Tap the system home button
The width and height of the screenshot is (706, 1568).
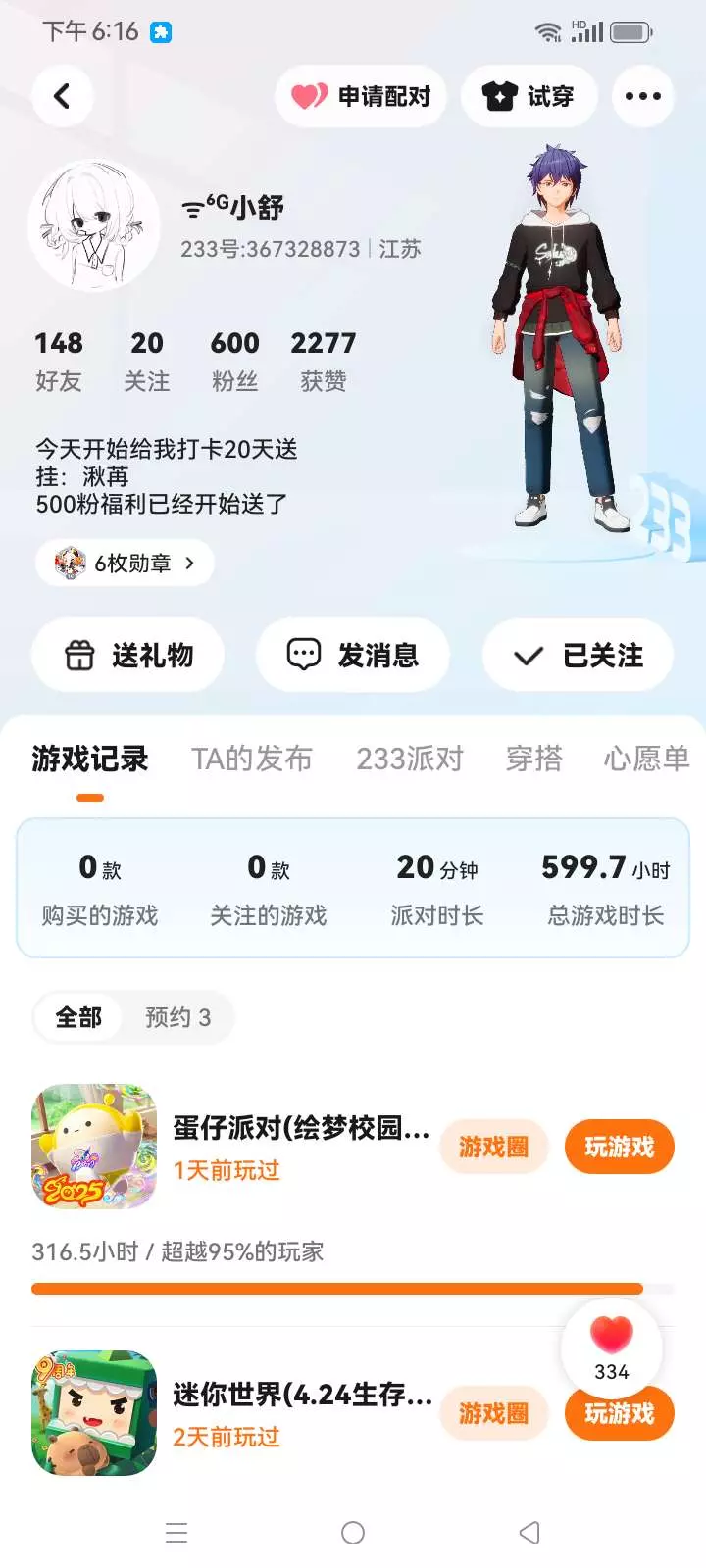(x=353, y=1533)
